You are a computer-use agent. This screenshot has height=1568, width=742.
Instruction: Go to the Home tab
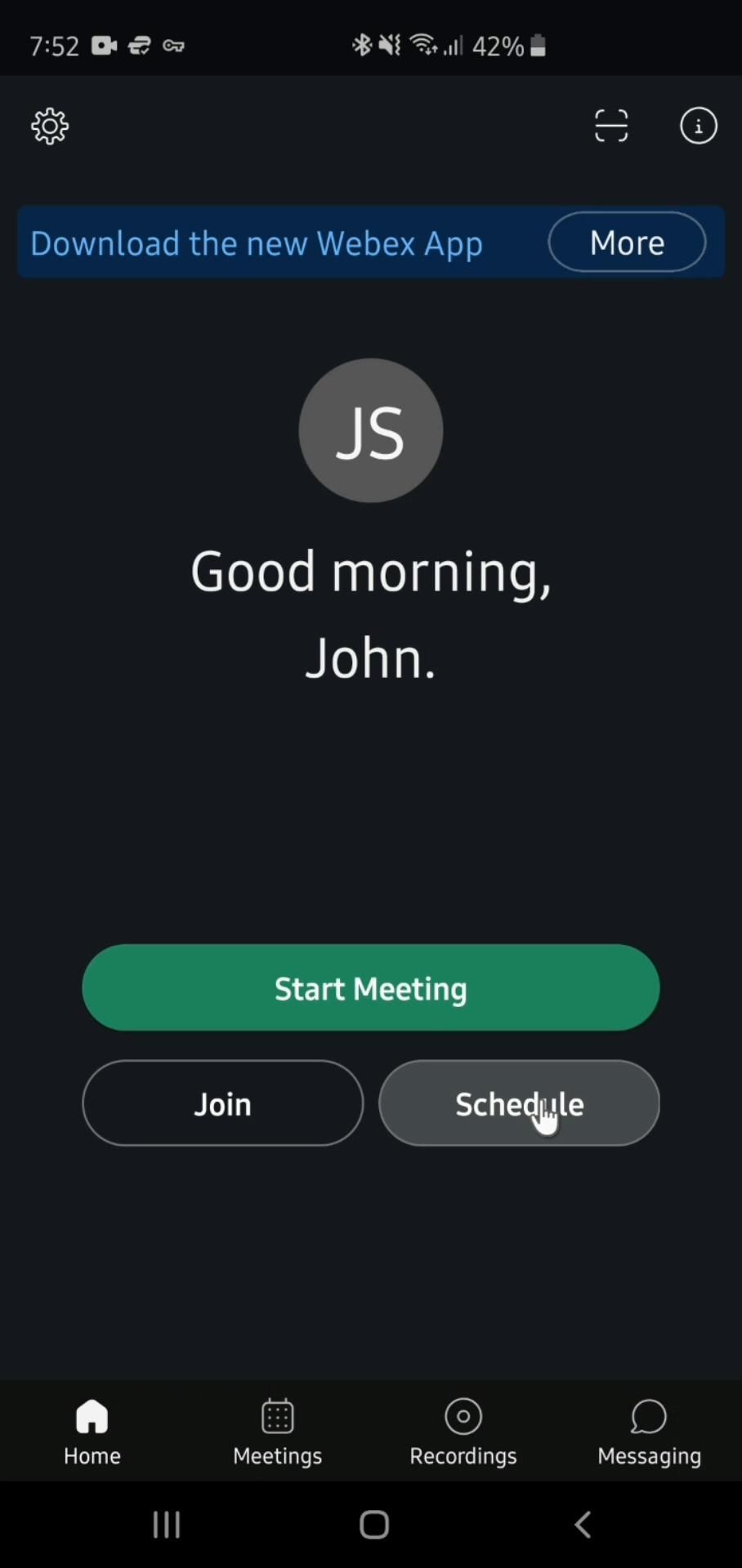(x=92, y=1432)
